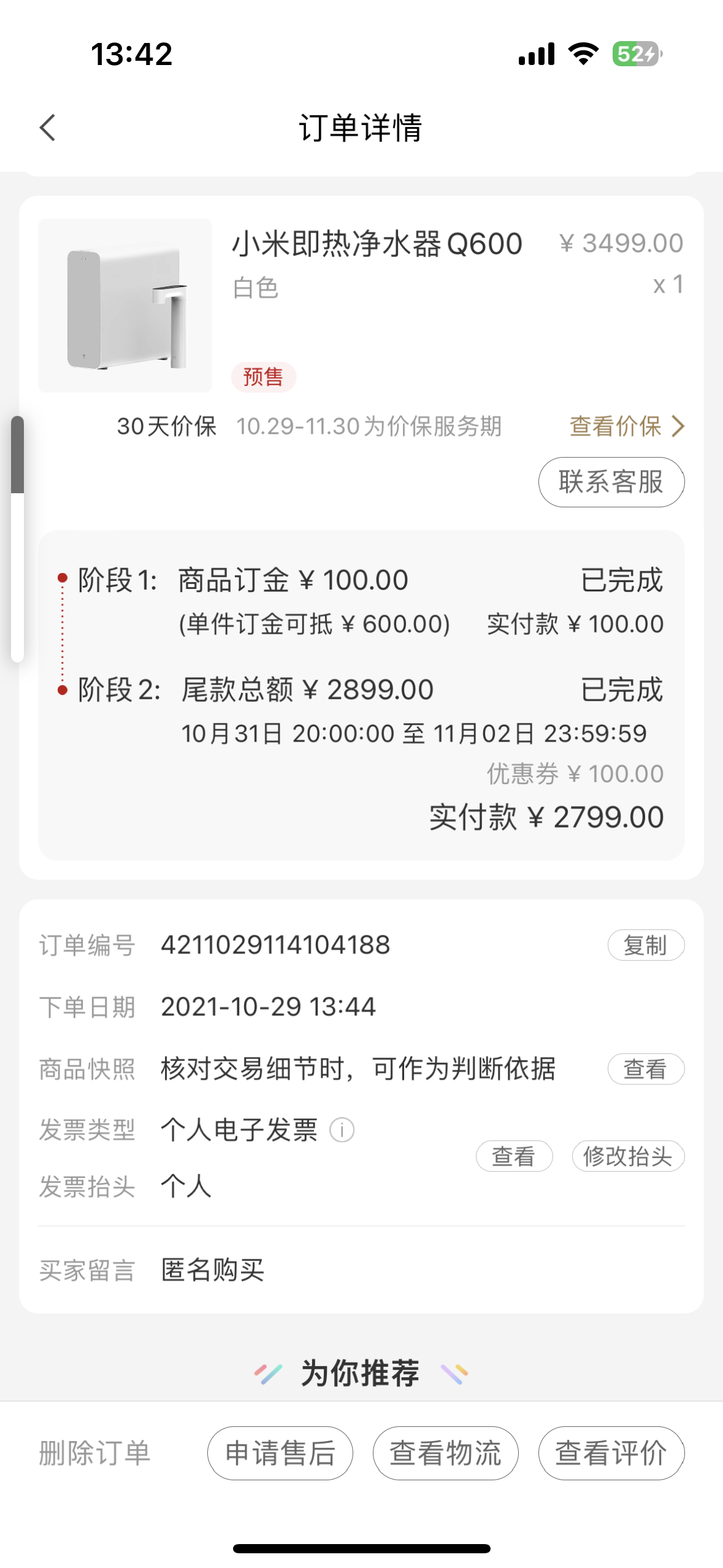The width and height of the screenshot is (723, 1568).
Task: Open 查看评价 to see the review
Action: click(611, 1453)
